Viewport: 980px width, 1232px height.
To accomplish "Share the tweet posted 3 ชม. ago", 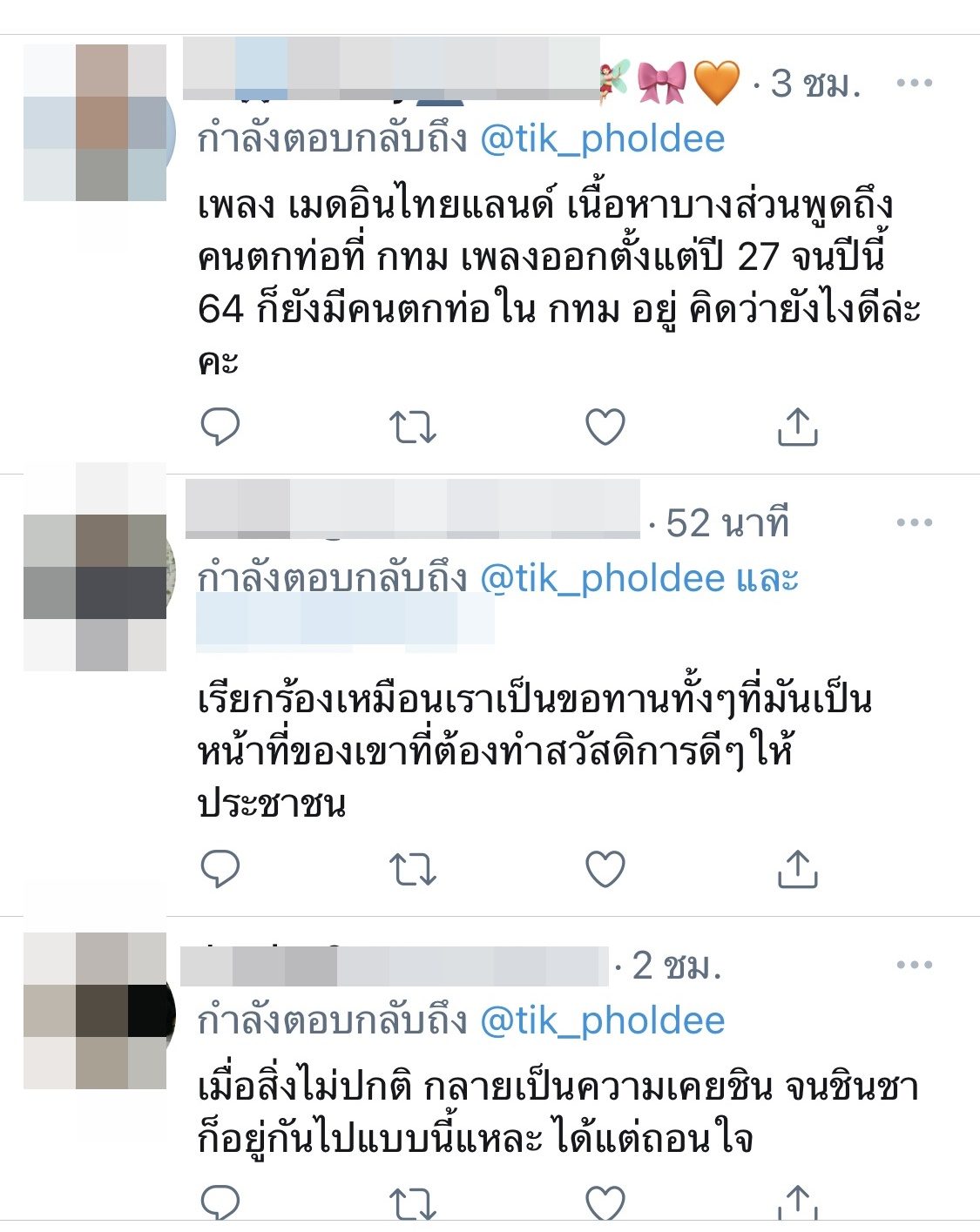I will pos(796,427).
